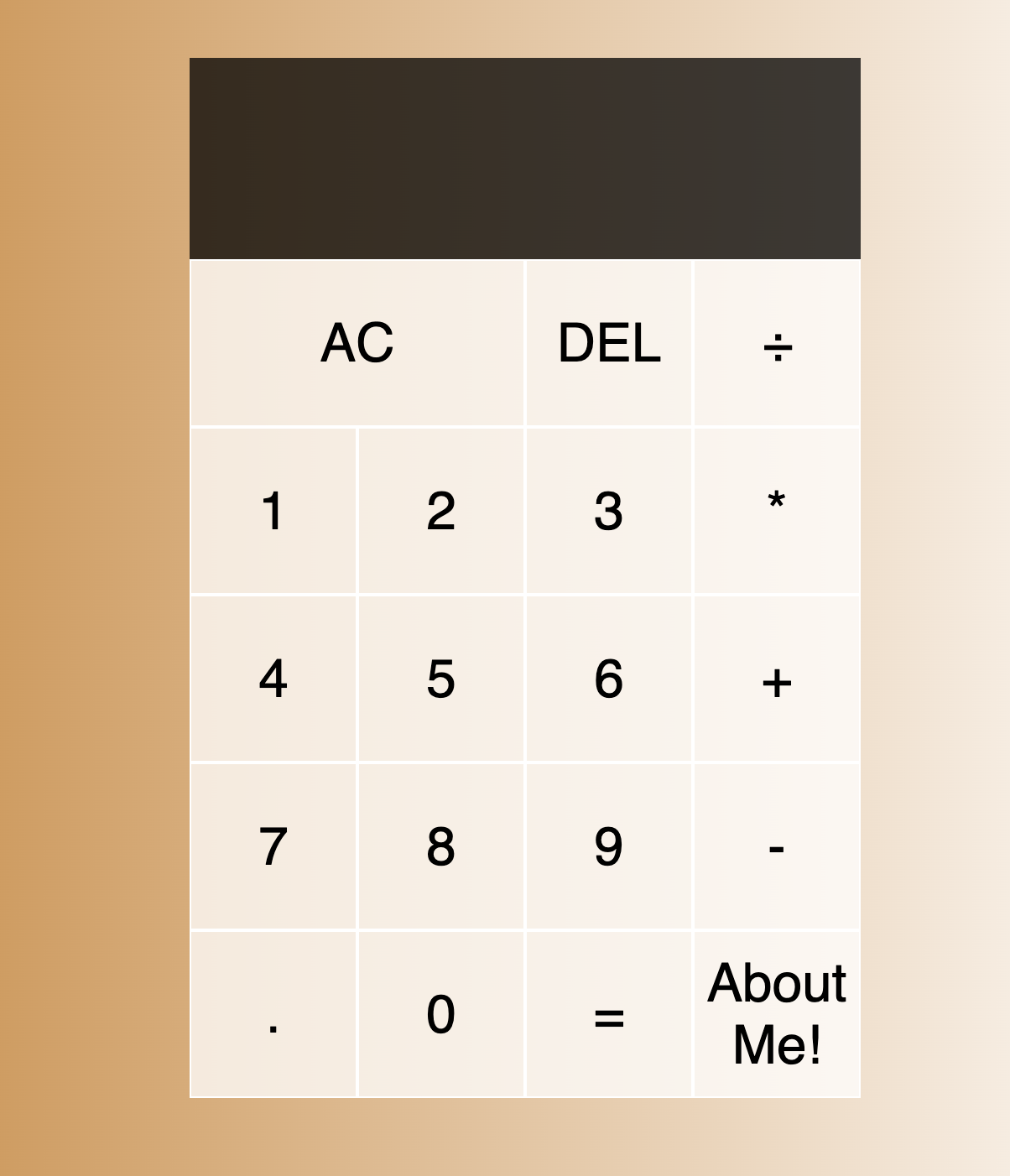Tap the number 8 key
1010x1176 pixels.
click(x=441, y=846)
